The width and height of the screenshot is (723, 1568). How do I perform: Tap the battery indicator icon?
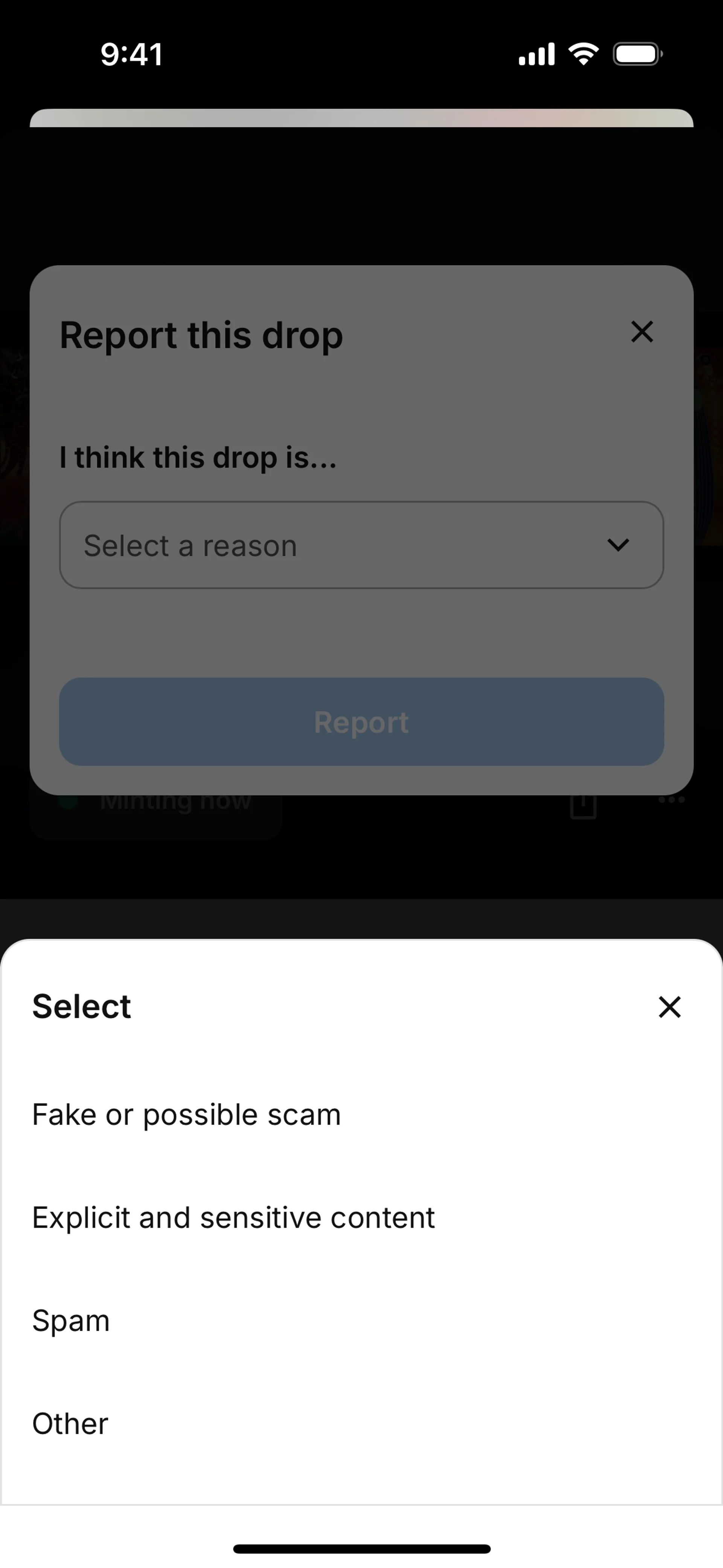(x=637, y=53)
